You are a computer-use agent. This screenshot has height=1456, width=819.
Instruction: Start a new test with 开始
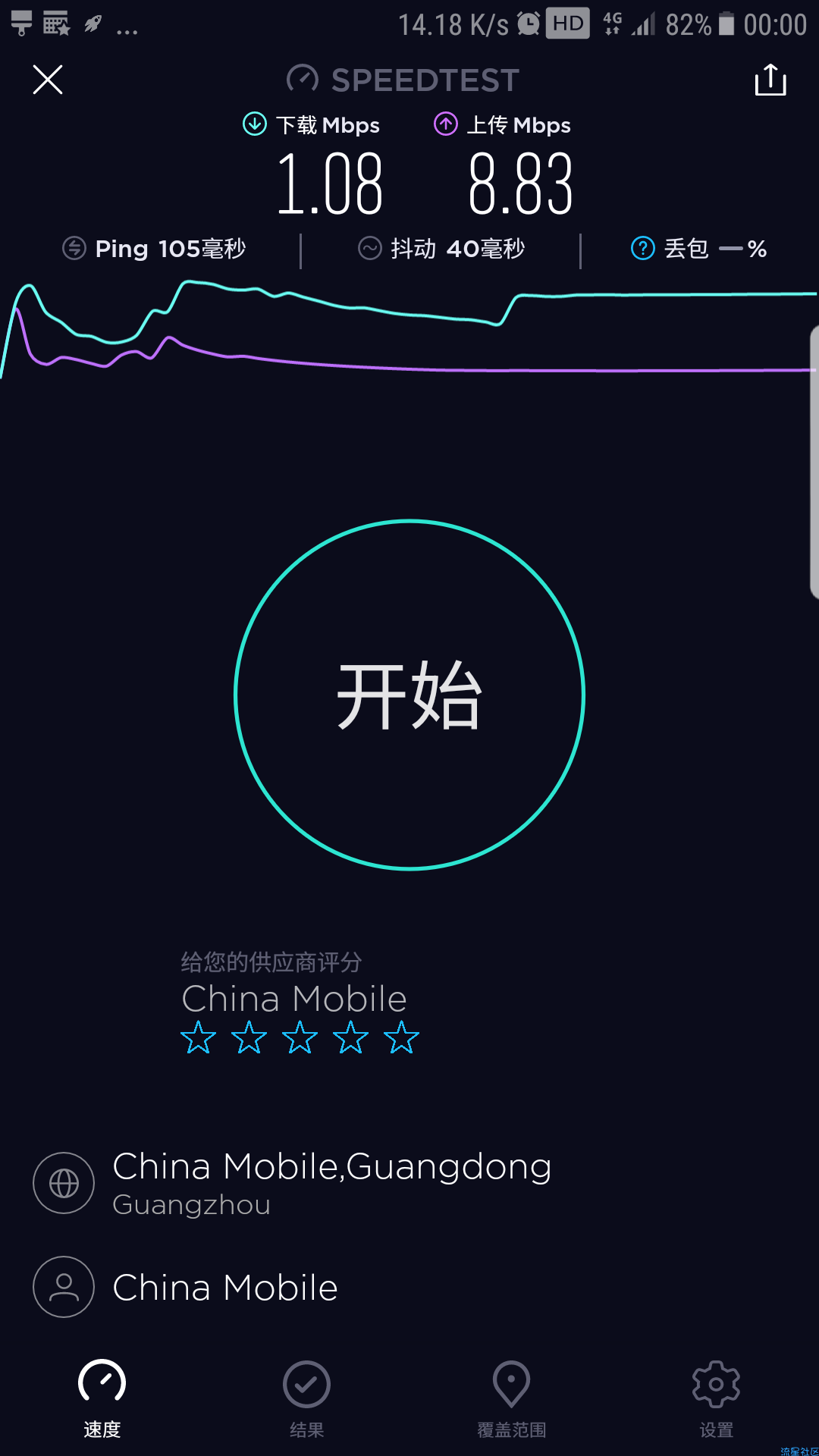409,695
